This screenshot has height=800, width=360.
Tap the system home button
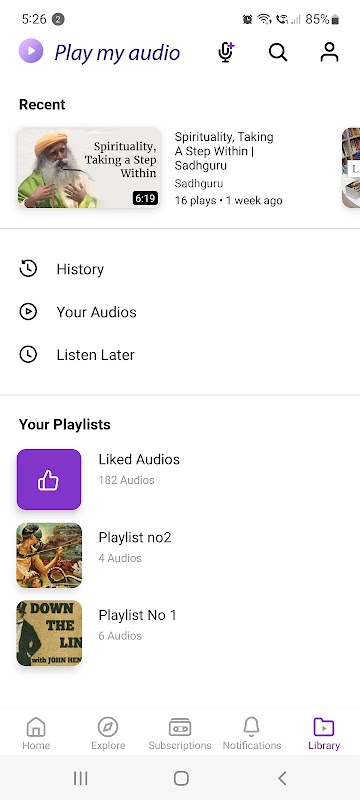coord(181,778)
